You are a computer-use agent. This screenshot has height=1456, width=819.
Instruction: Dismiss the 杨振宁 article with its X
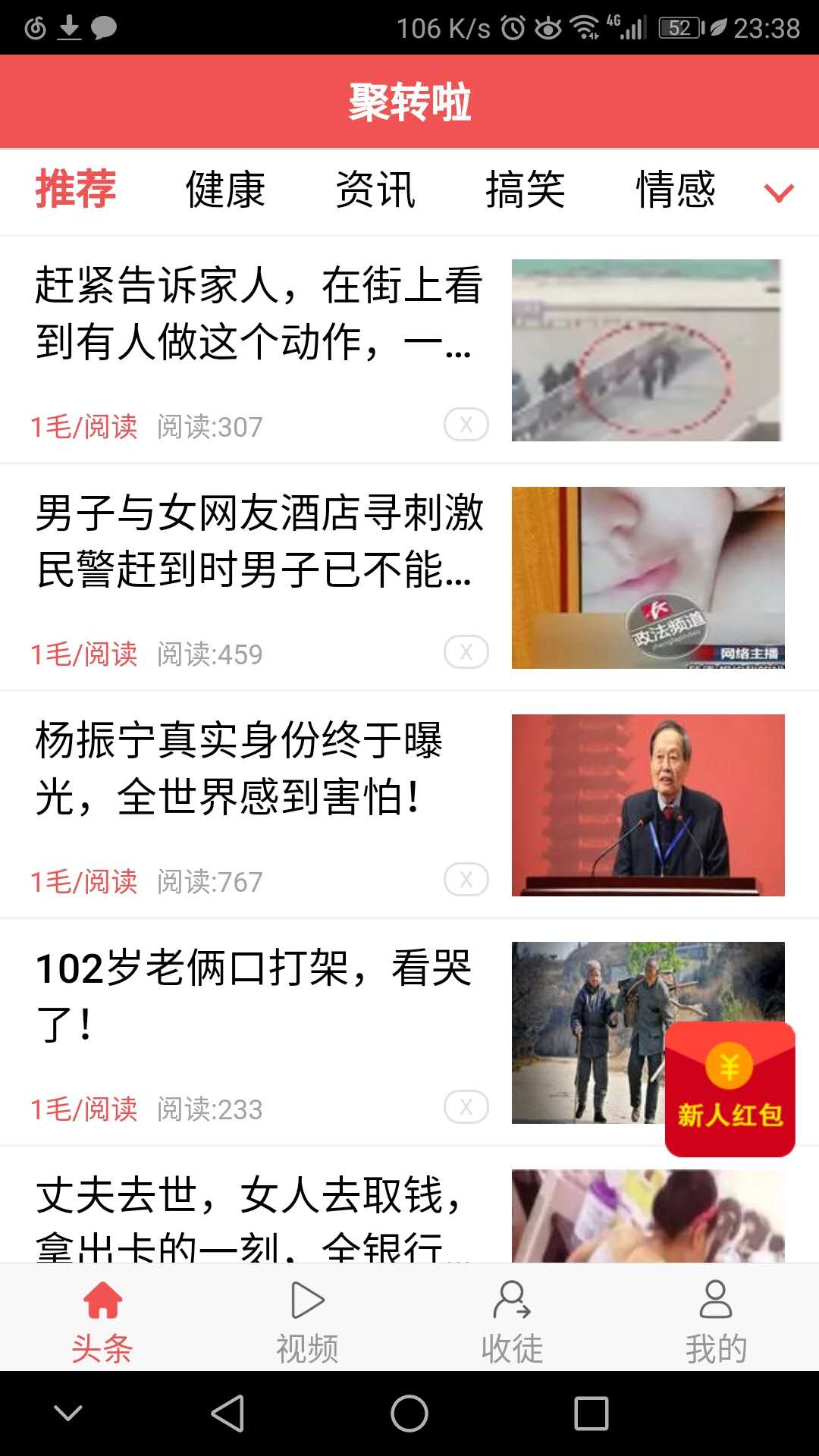point(466,880)
